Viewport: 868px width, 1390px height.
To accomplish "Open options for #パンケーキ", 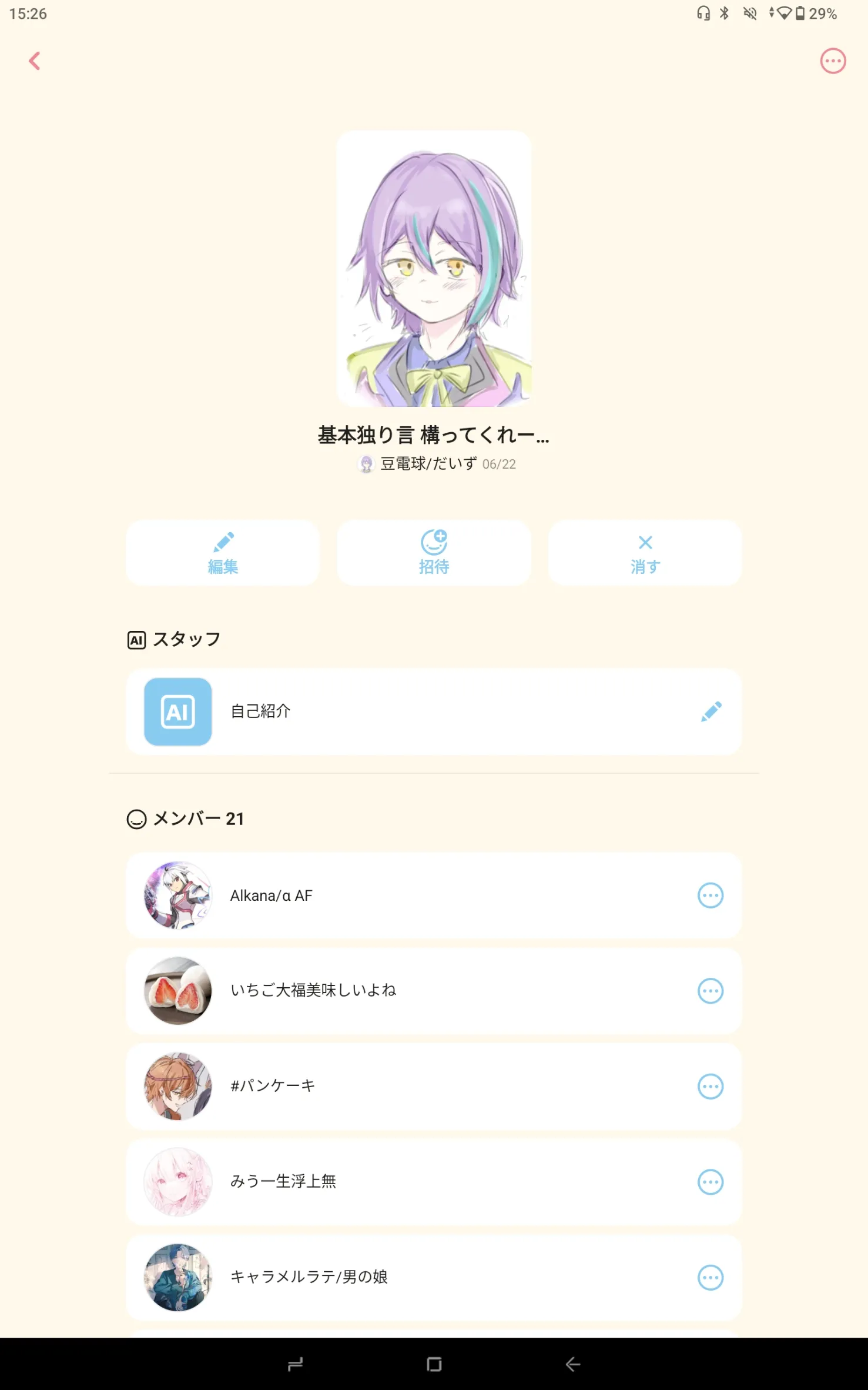I will pyautogui.click(x=711, y=1087).
